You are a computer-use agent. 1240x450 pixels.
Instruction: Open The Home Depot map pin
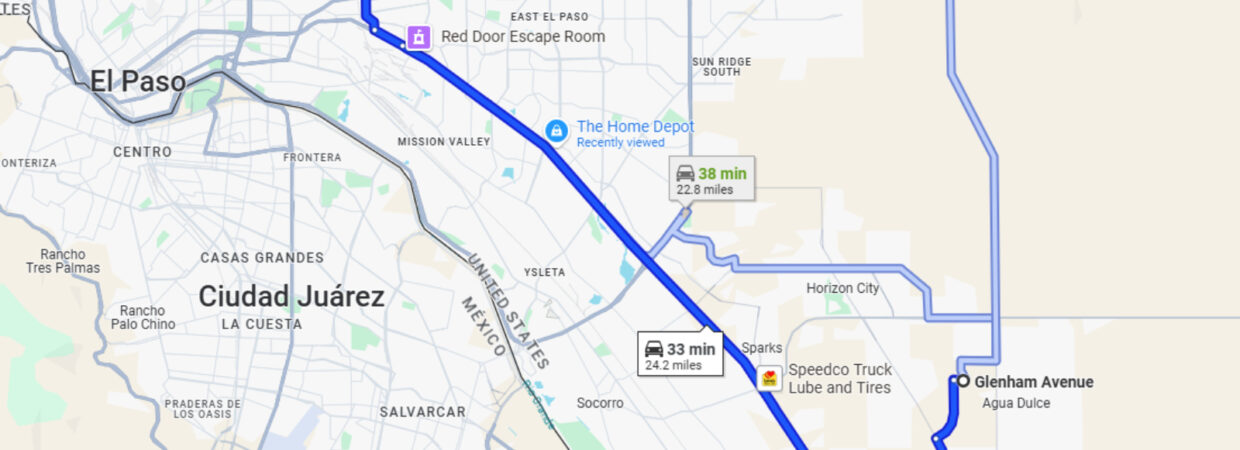557,131
